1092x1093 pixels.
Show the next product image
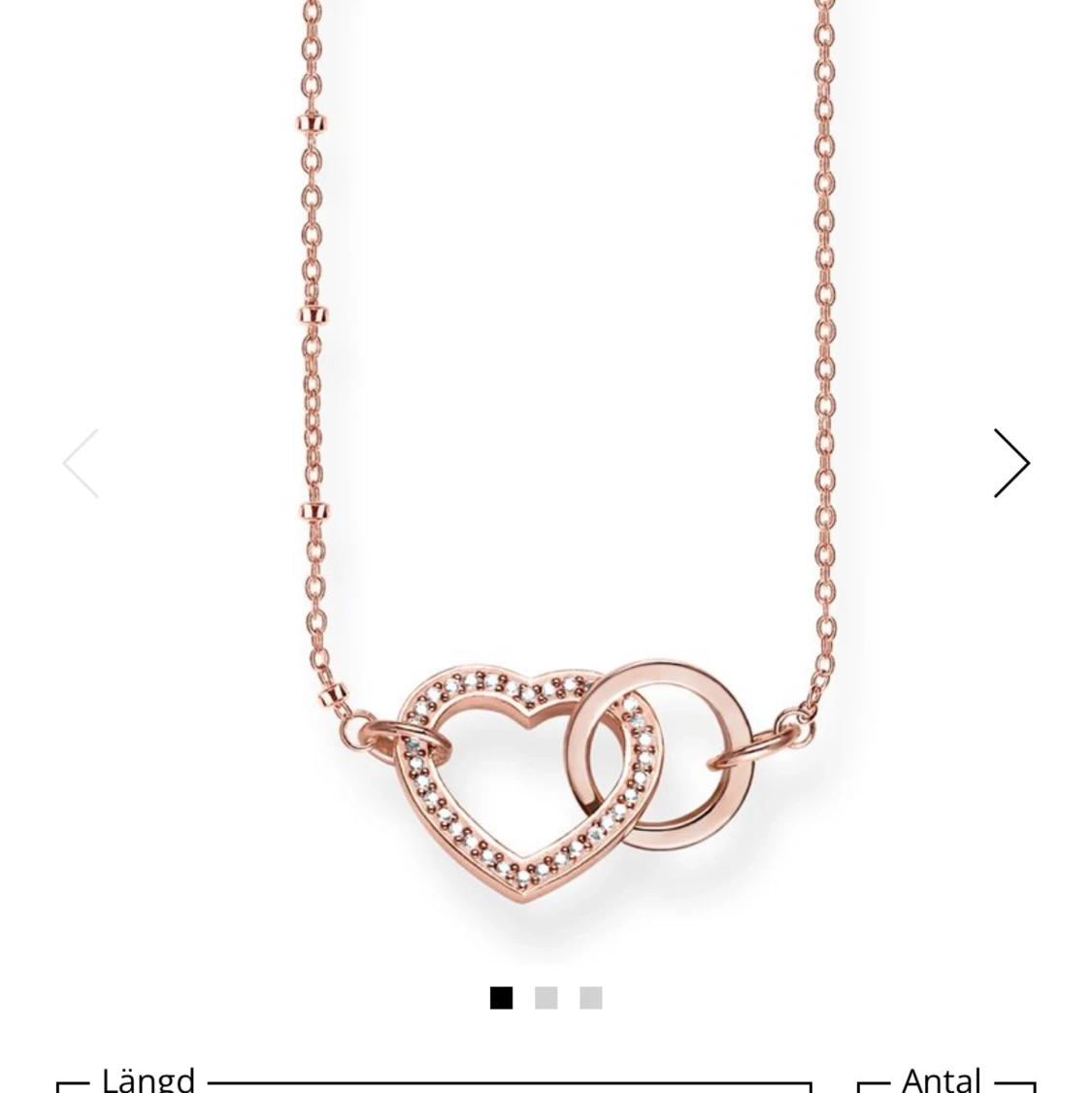1010,463
